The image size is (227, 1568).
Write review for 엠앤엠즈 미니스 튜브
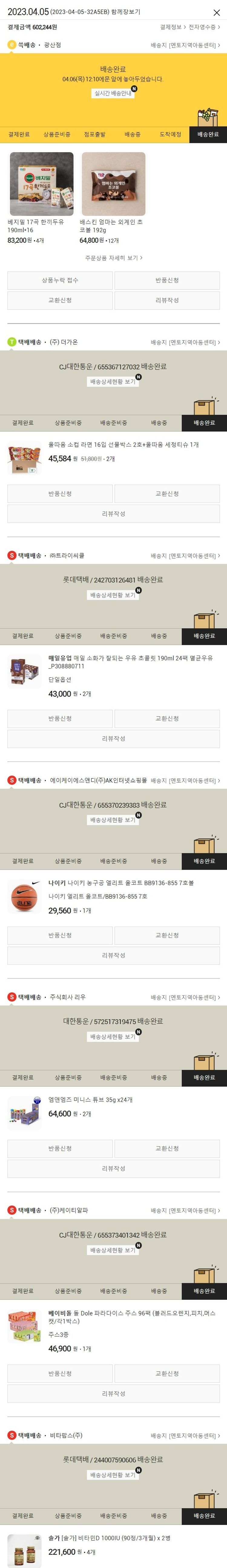tap(113, 1168)
